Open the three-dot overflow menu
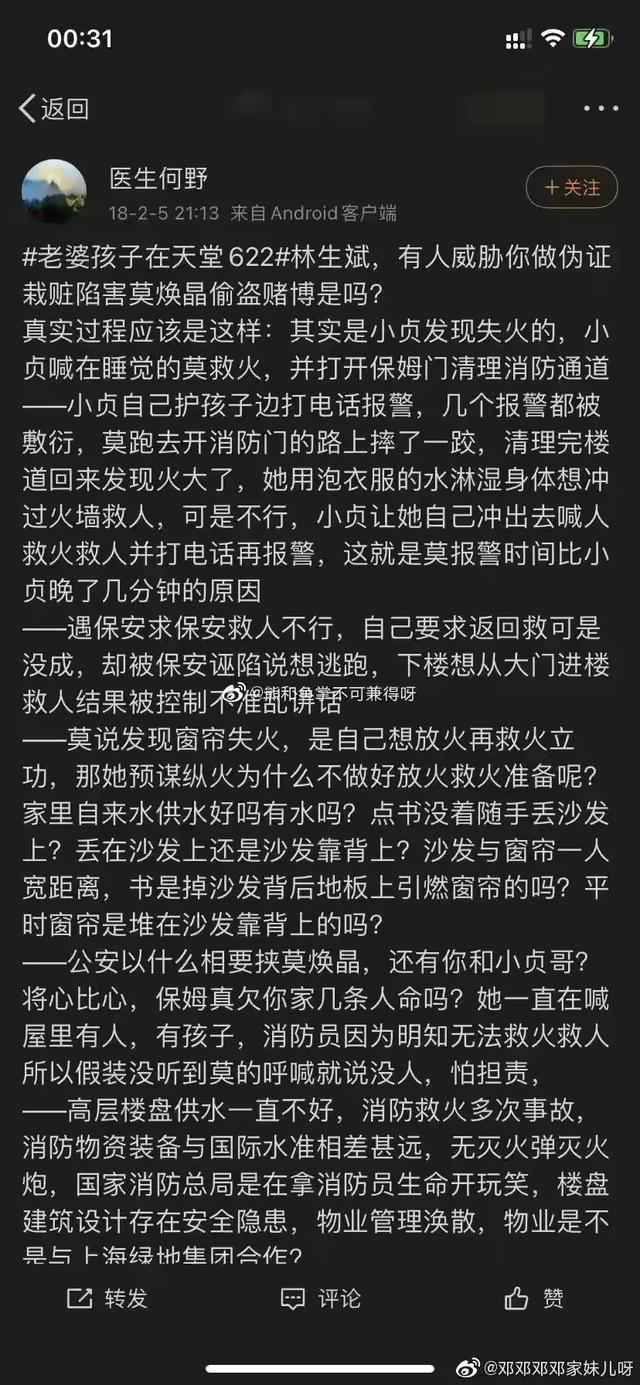640x1385 pixels. click(601, 108)
